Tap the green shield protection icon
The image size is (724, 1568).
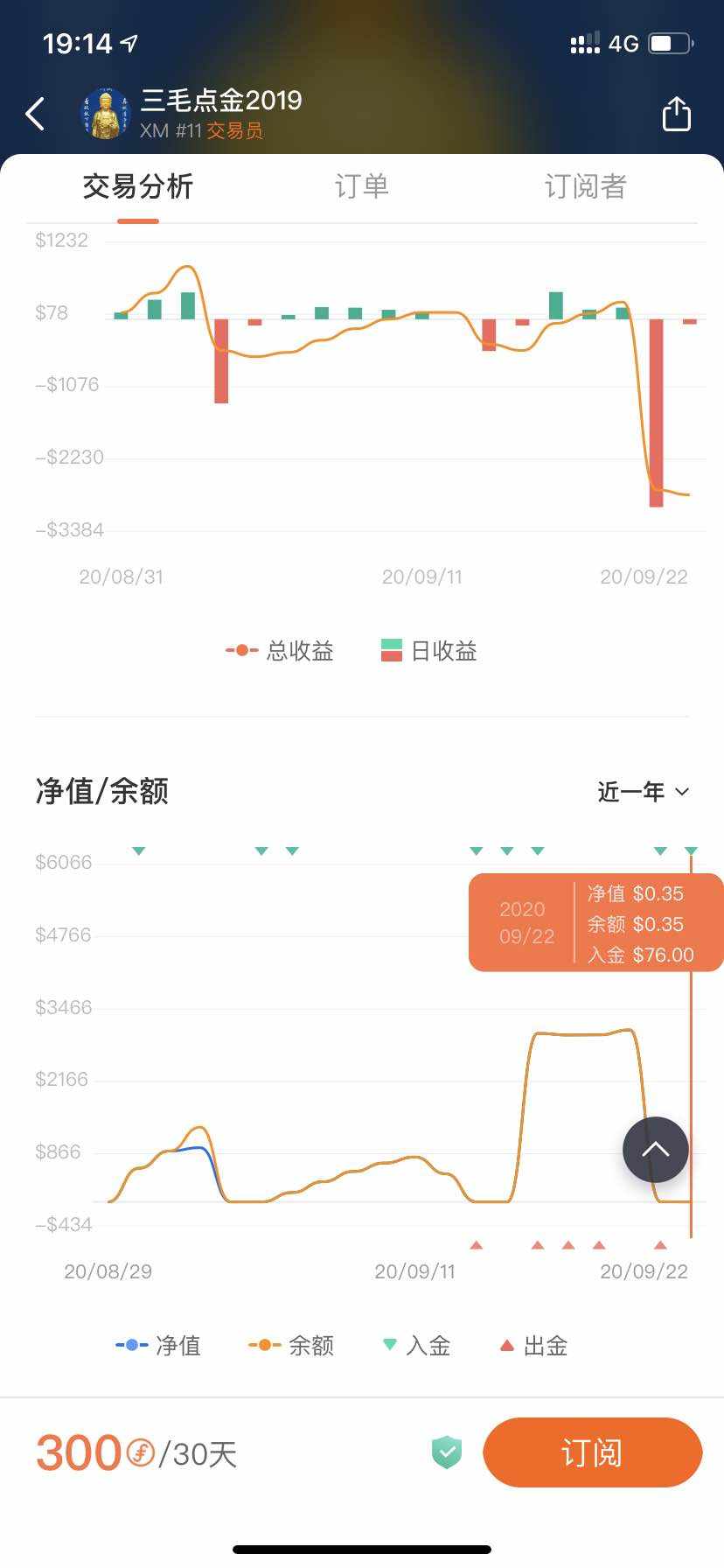447,1452
